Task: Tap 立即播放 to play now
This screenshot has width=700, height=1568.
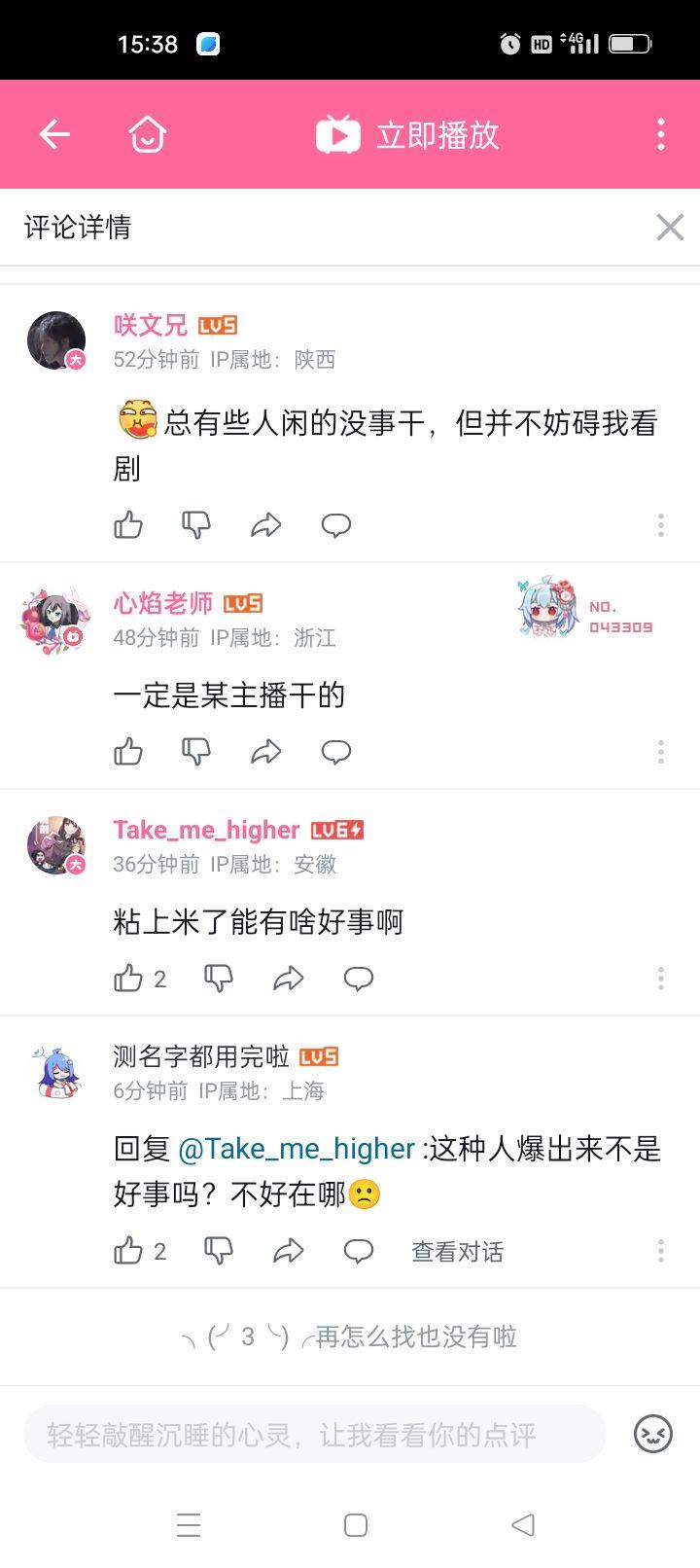Action: [407, 134]
